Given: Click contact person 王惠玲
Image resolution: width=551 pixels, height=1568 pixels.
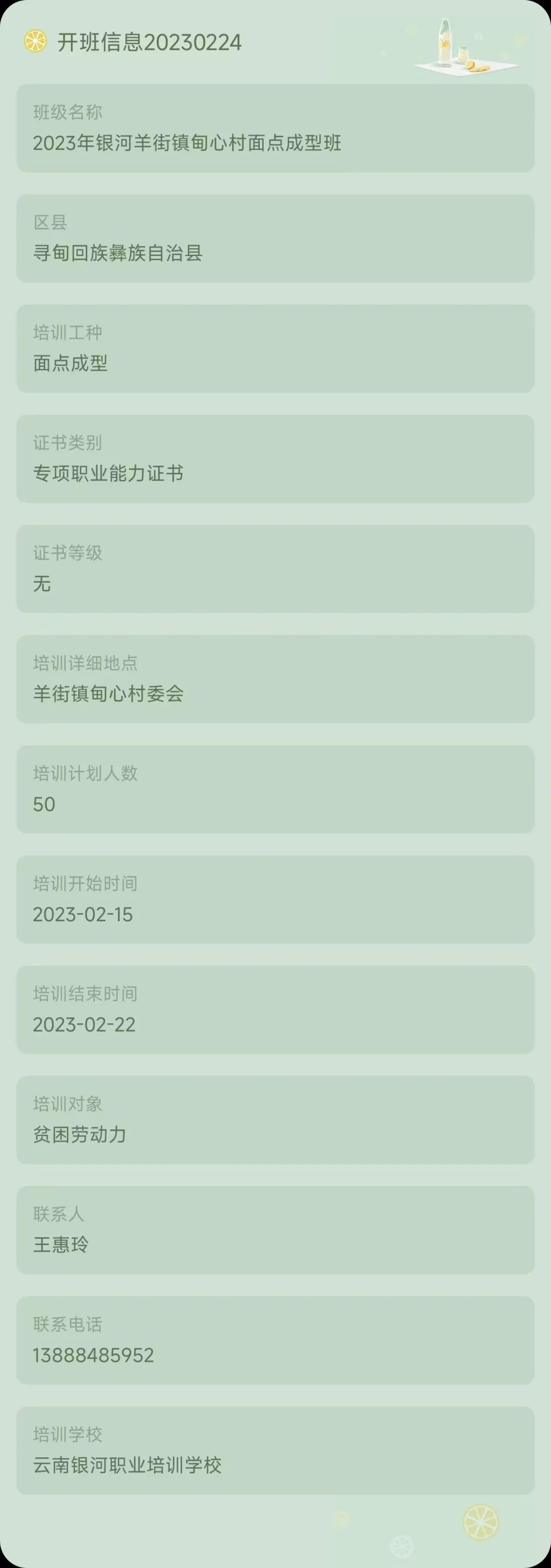Looking at the screenshot, I should coord(275,1230).
